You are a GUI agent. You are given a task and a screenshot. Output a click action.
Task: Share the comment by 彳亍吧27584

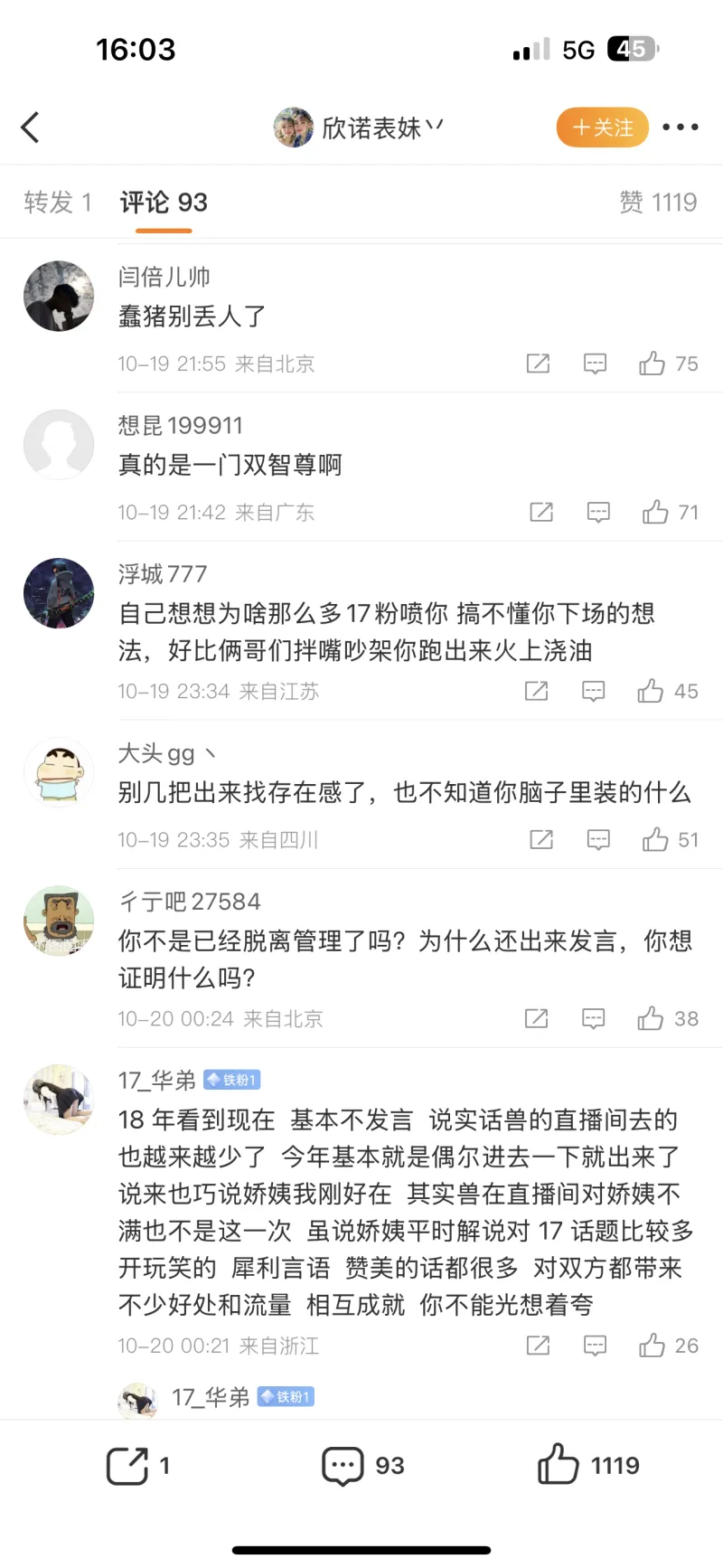coord(536,1019)
